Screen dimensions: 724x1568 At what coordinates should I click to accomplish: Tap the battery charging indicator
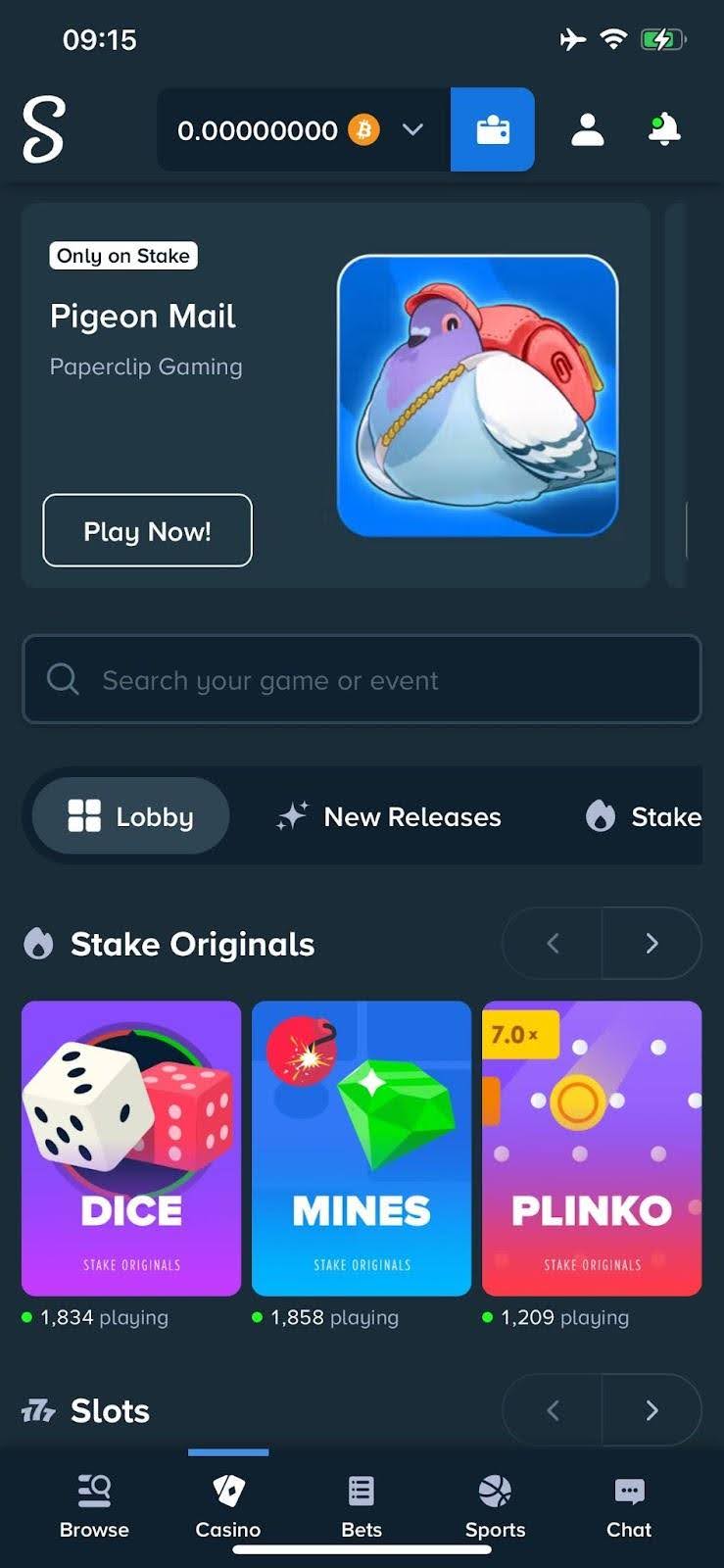(x=660, y=39)
